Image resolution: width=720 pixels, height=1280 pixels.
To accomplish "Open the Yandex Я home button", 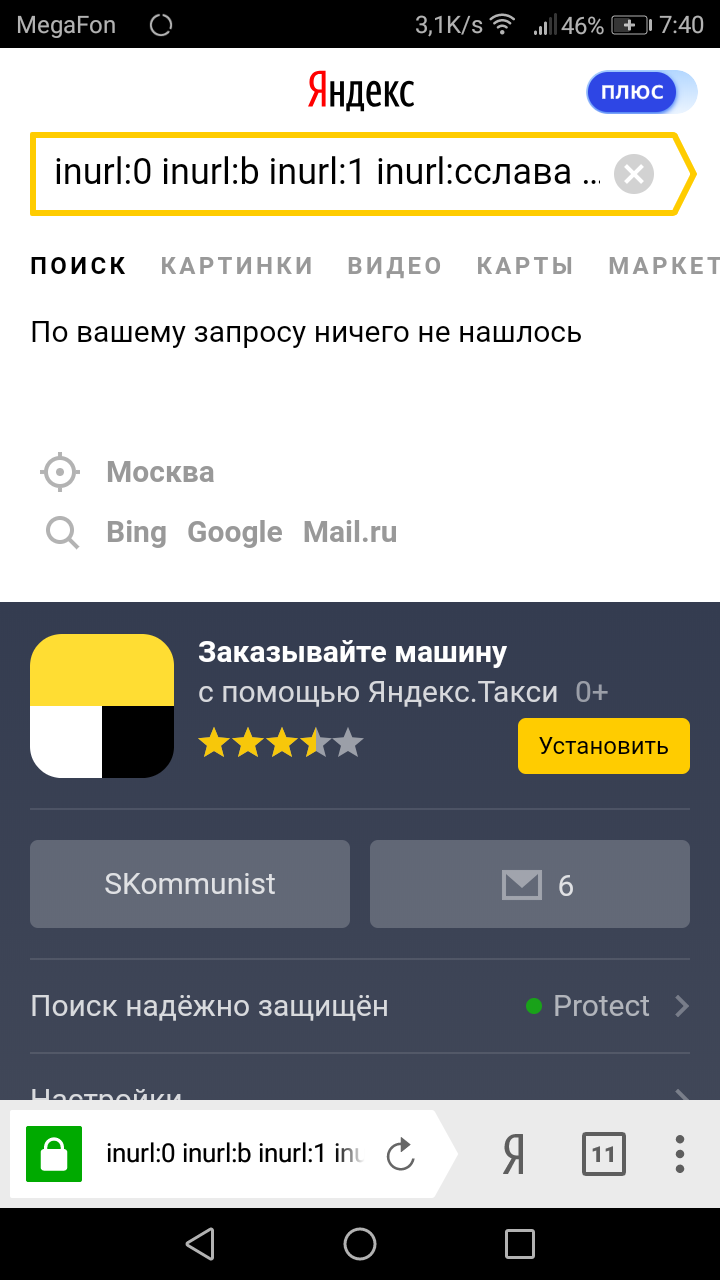I will (x=513, y=1154).
